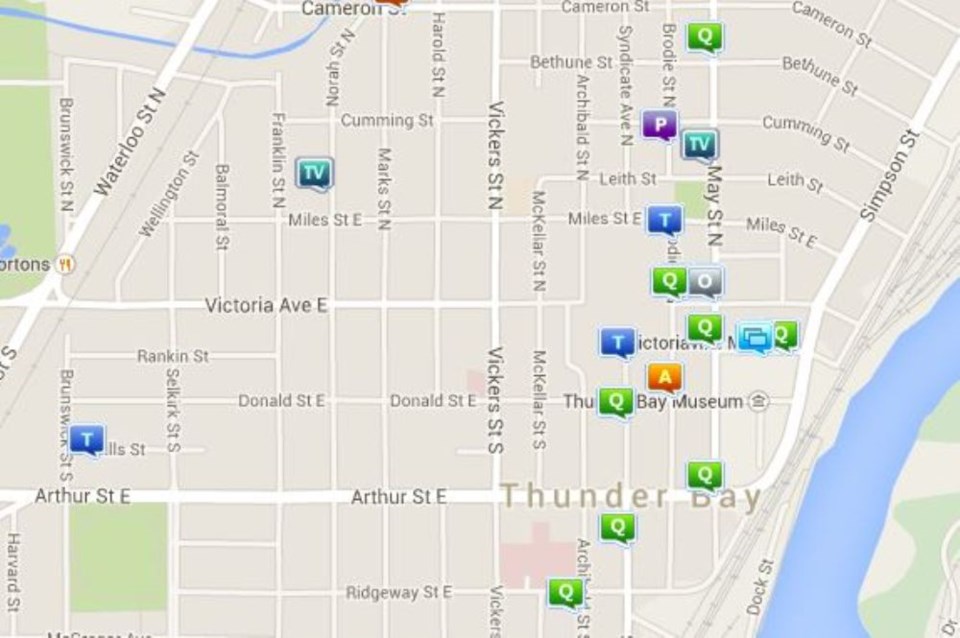
Task: Select the TV marker near Franklin St
Action: (x=315, y=172)
